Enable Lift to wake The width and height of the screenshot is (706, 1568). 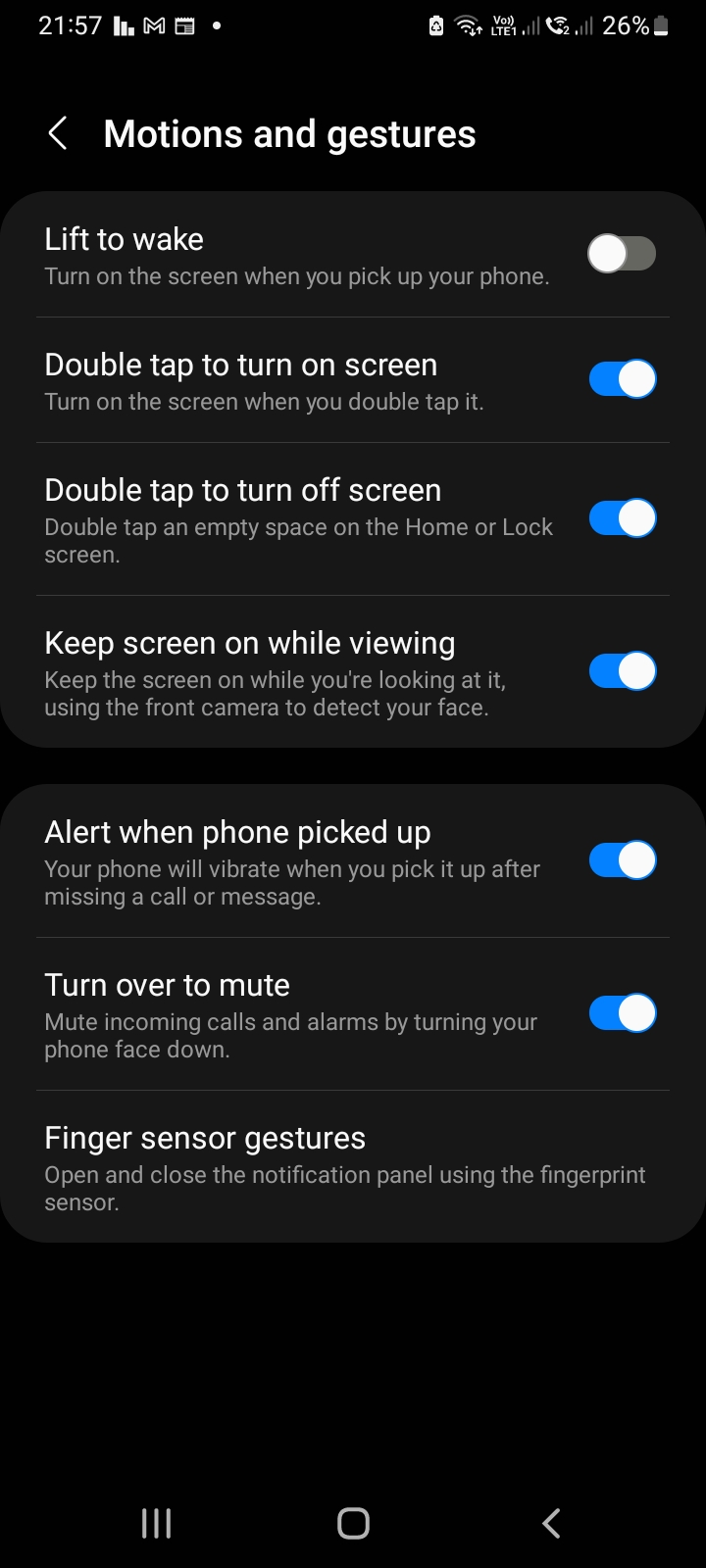coord(622,254)
